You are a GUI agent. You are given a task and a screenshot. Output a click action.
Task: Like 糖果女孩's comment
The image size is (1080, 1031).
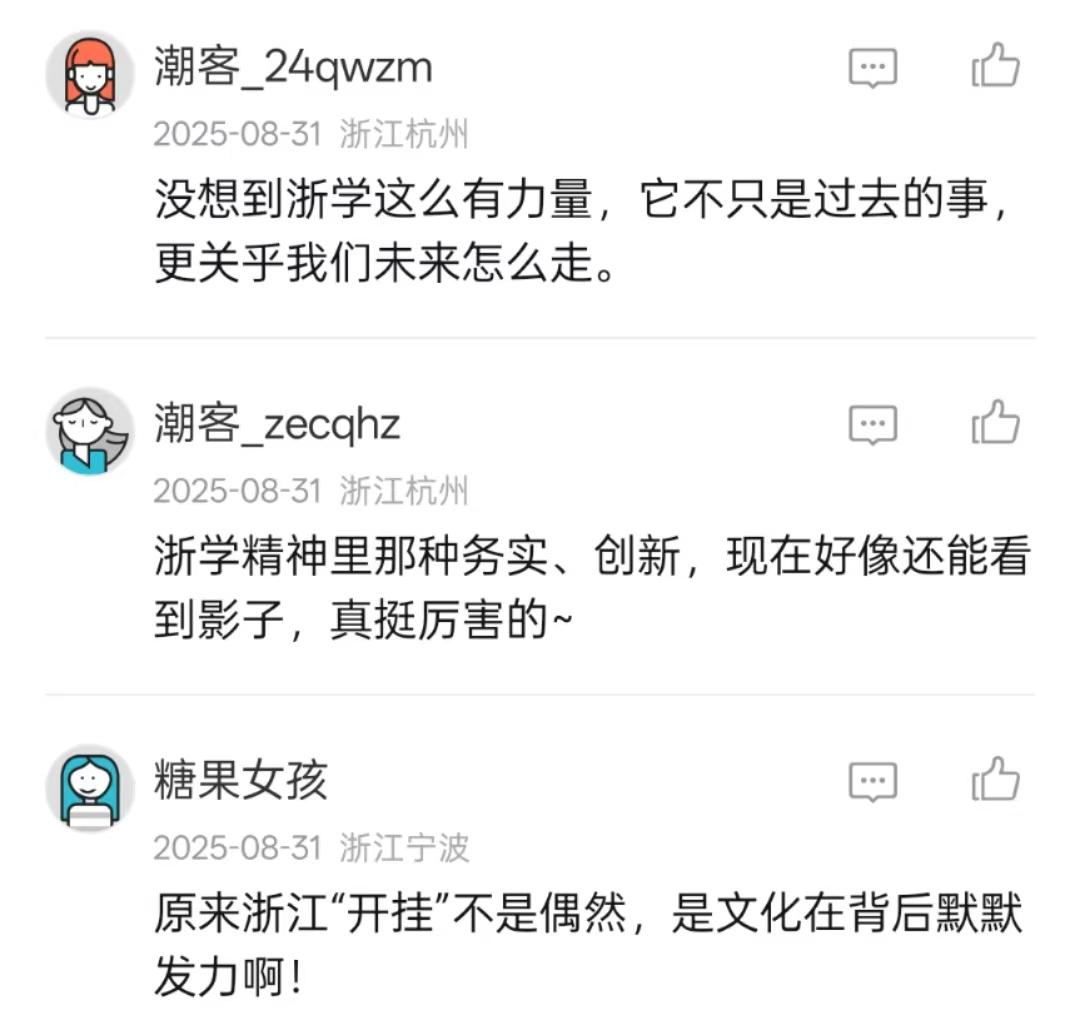[995, 779]
